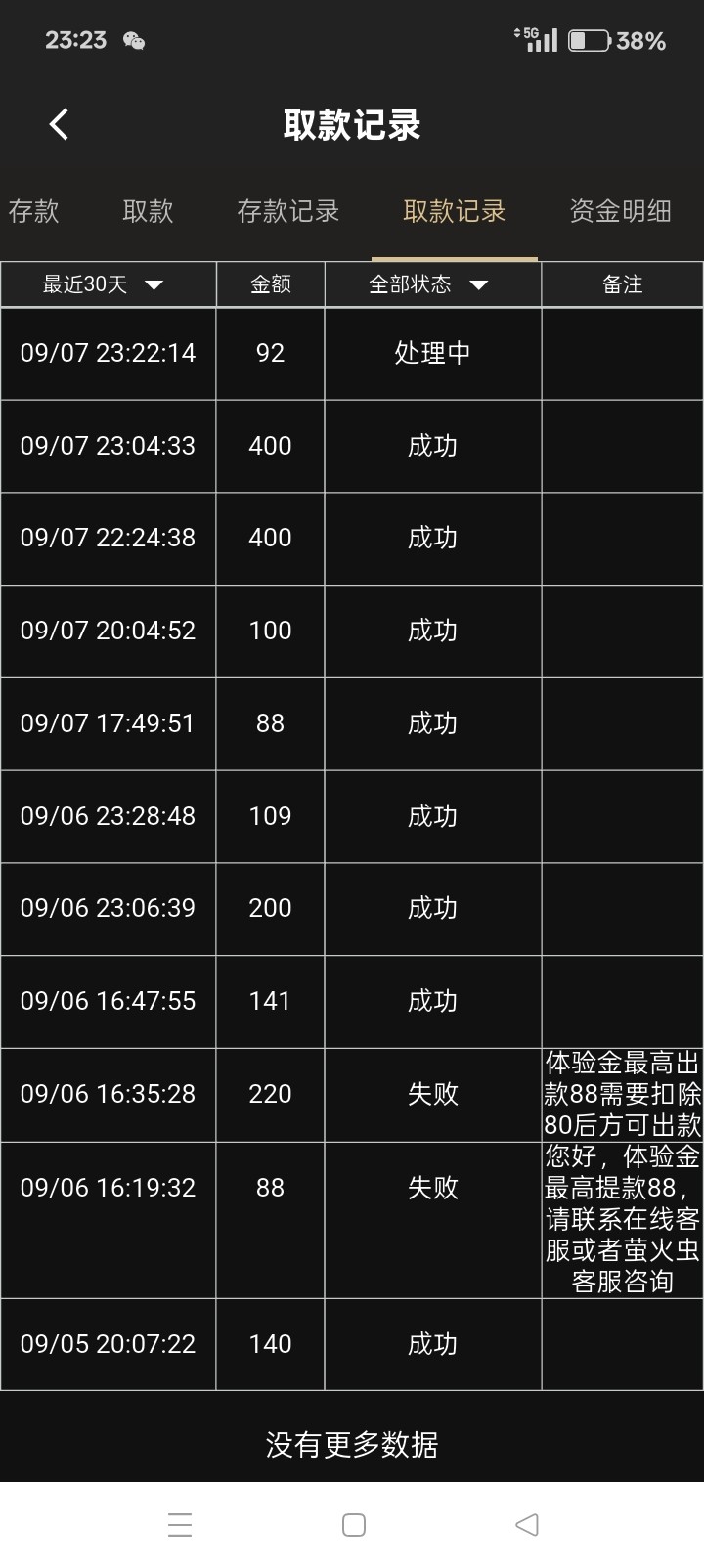The height and width of the screenshot is (1568, 704).
Task: Switch to the 取款 tab
Action: tap(149, 212)
